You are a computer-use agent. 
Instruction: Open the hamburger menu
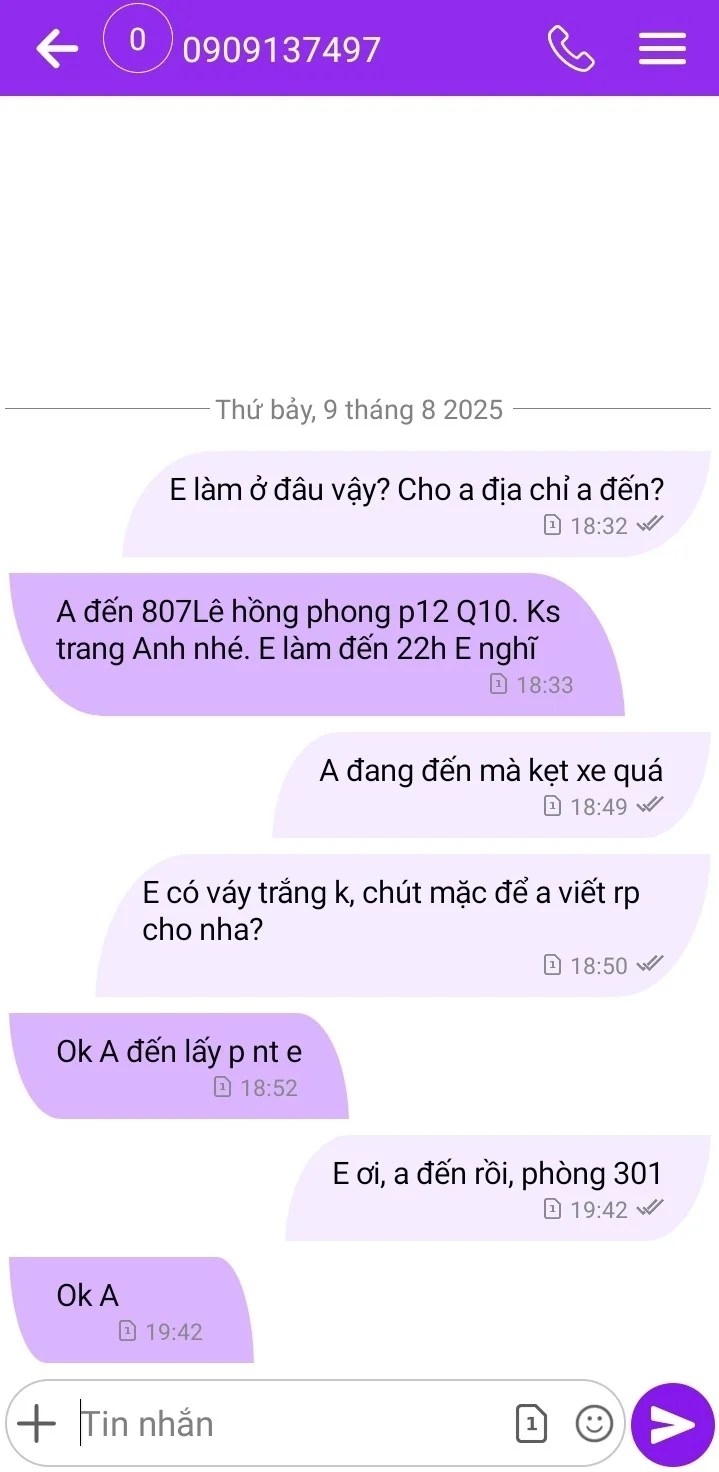pyautogui.click(x=662, y=48)
